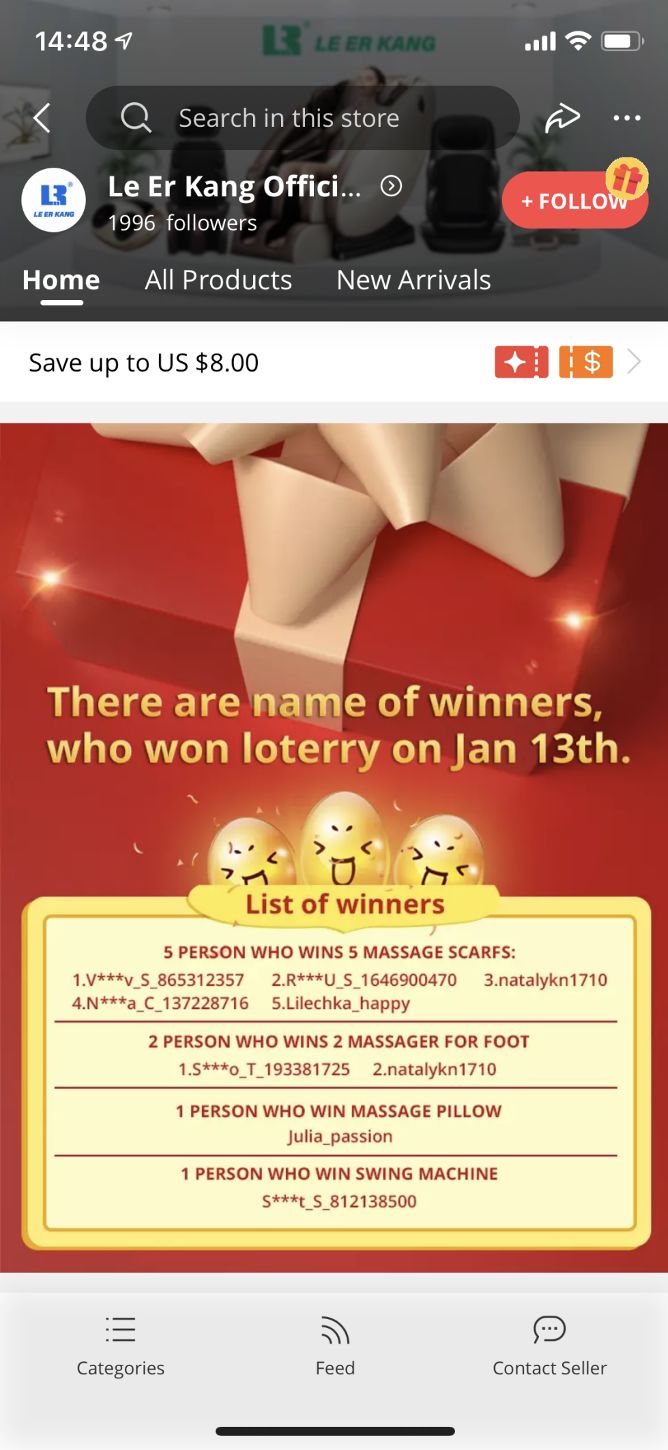Viewport: 668px width, 1450px height.
Task: Select the Home tab
Action: 61,280
